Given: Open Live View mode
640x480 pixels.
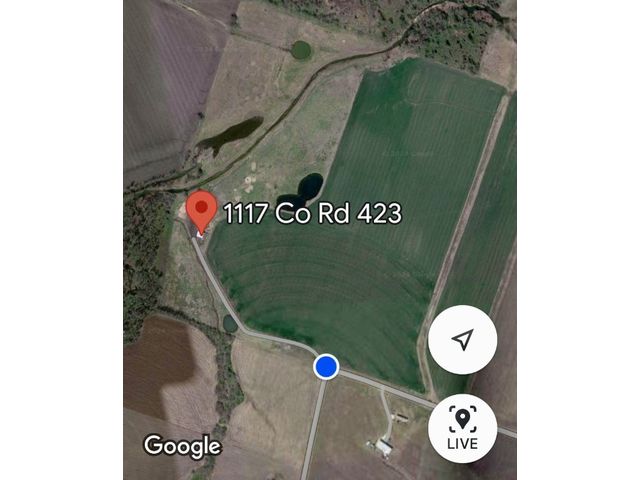Looking at the screenshot, I should pyautogui.click(x=462, y=427).
